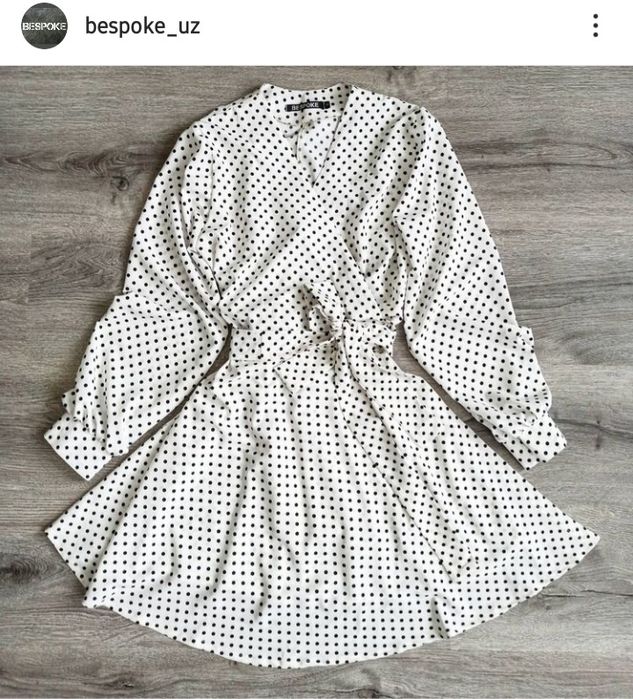Open the bespoke_uz profile avatar
The height and width of the screenshot is (699, 633).
[x=45, y=27]
